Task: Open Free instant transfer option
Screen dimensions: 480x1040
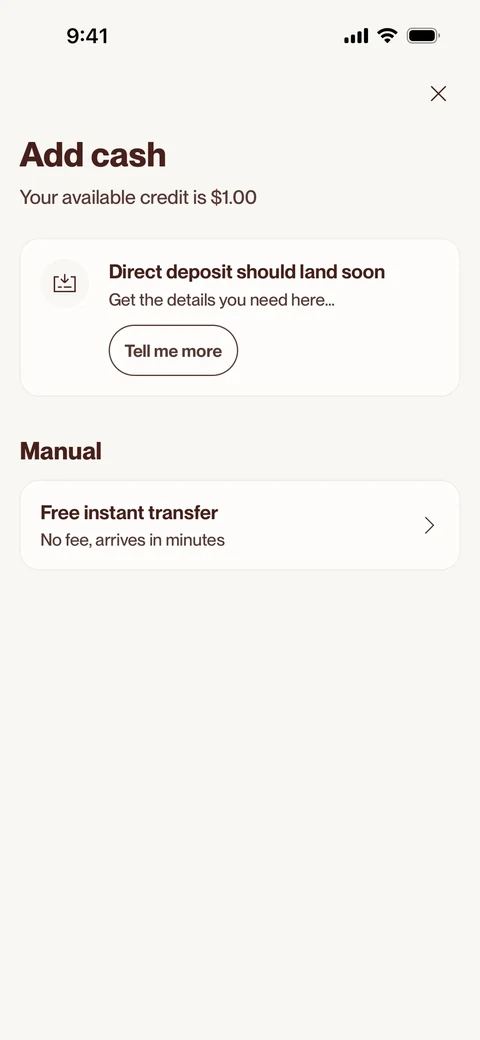Action: tap(240, 525)
